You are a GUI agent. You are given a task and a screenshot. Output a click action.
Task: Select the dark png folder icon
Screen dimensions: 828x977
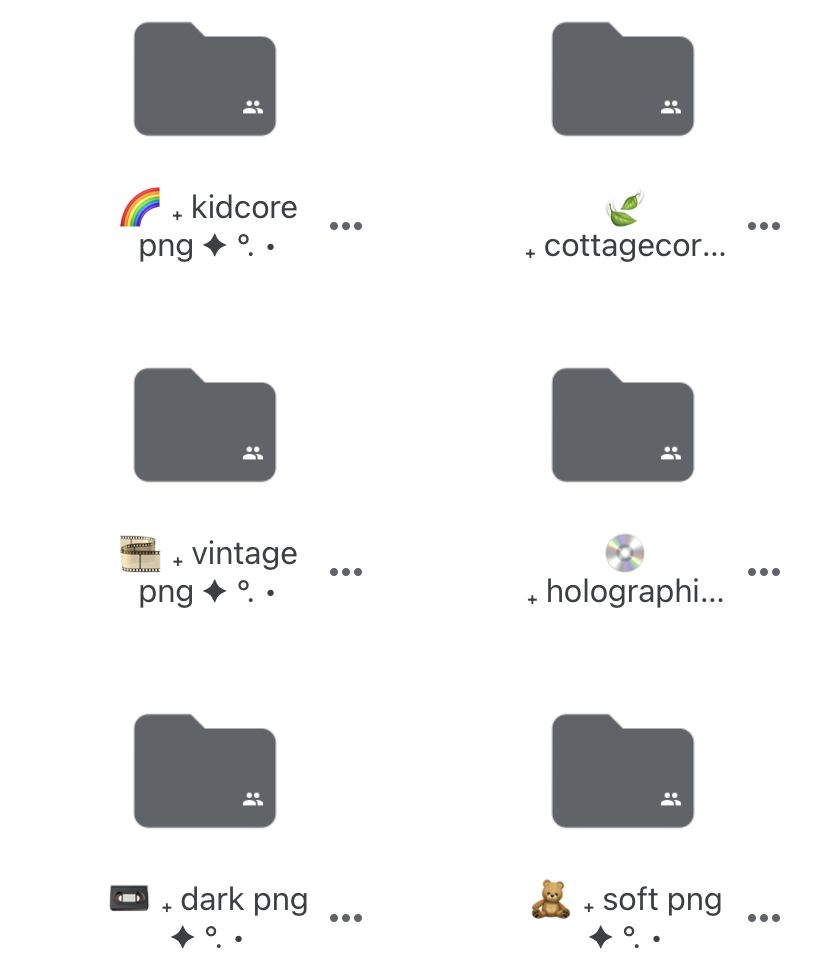[204, 770]
